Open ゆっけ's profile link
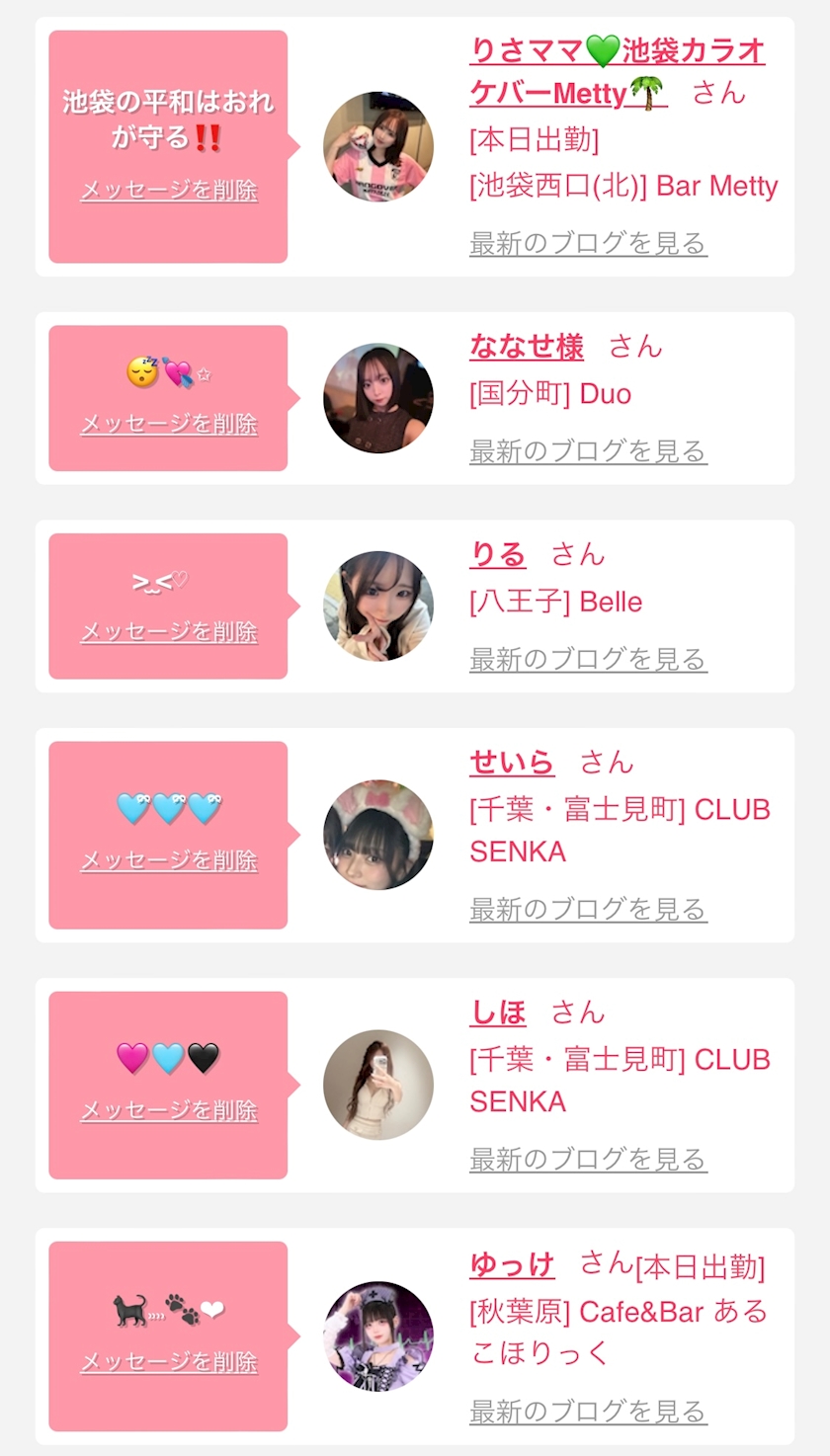 click(x=512, y=1264)
